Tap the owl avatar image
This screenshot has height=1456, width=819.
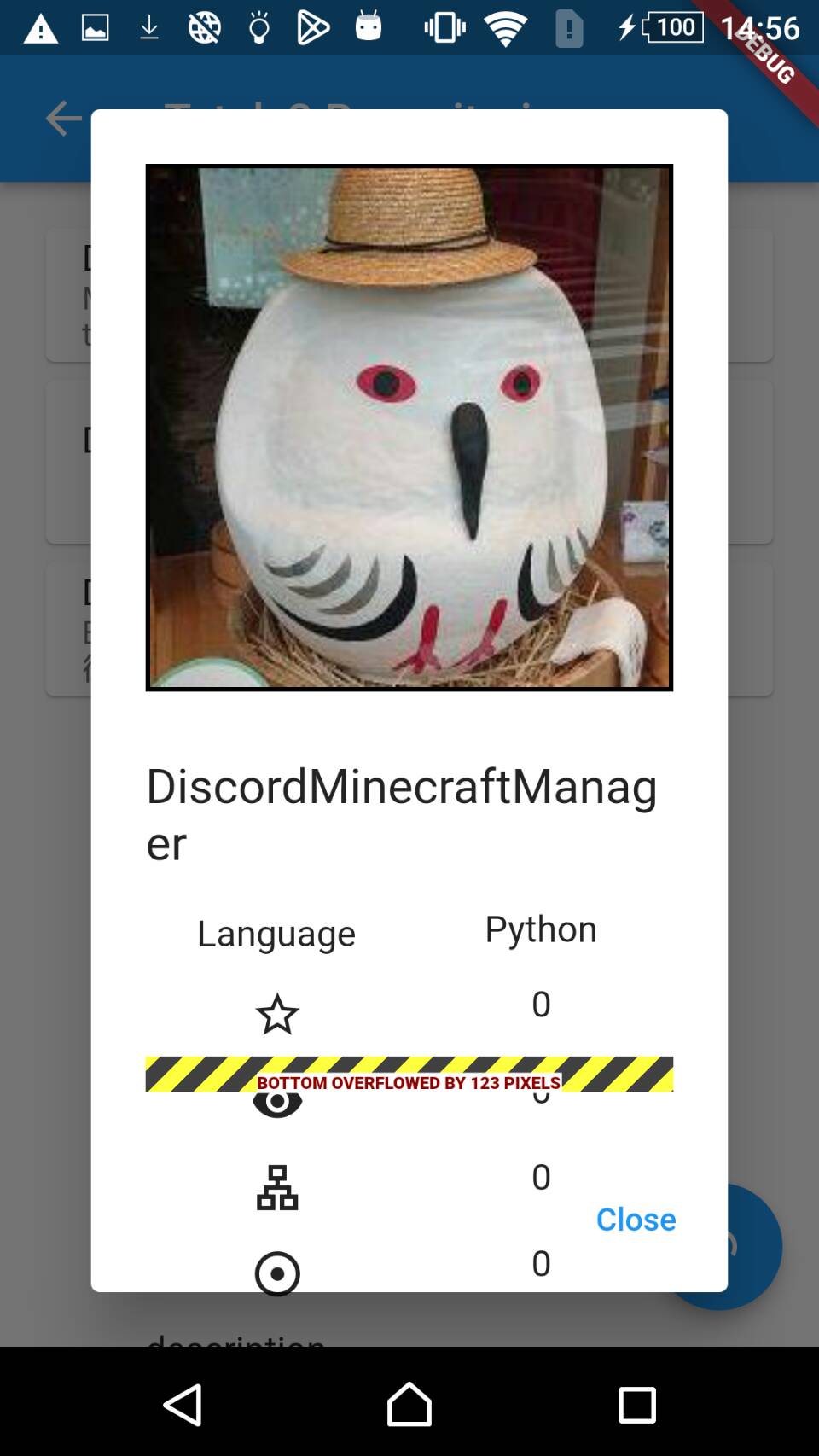tap(409, 427)
